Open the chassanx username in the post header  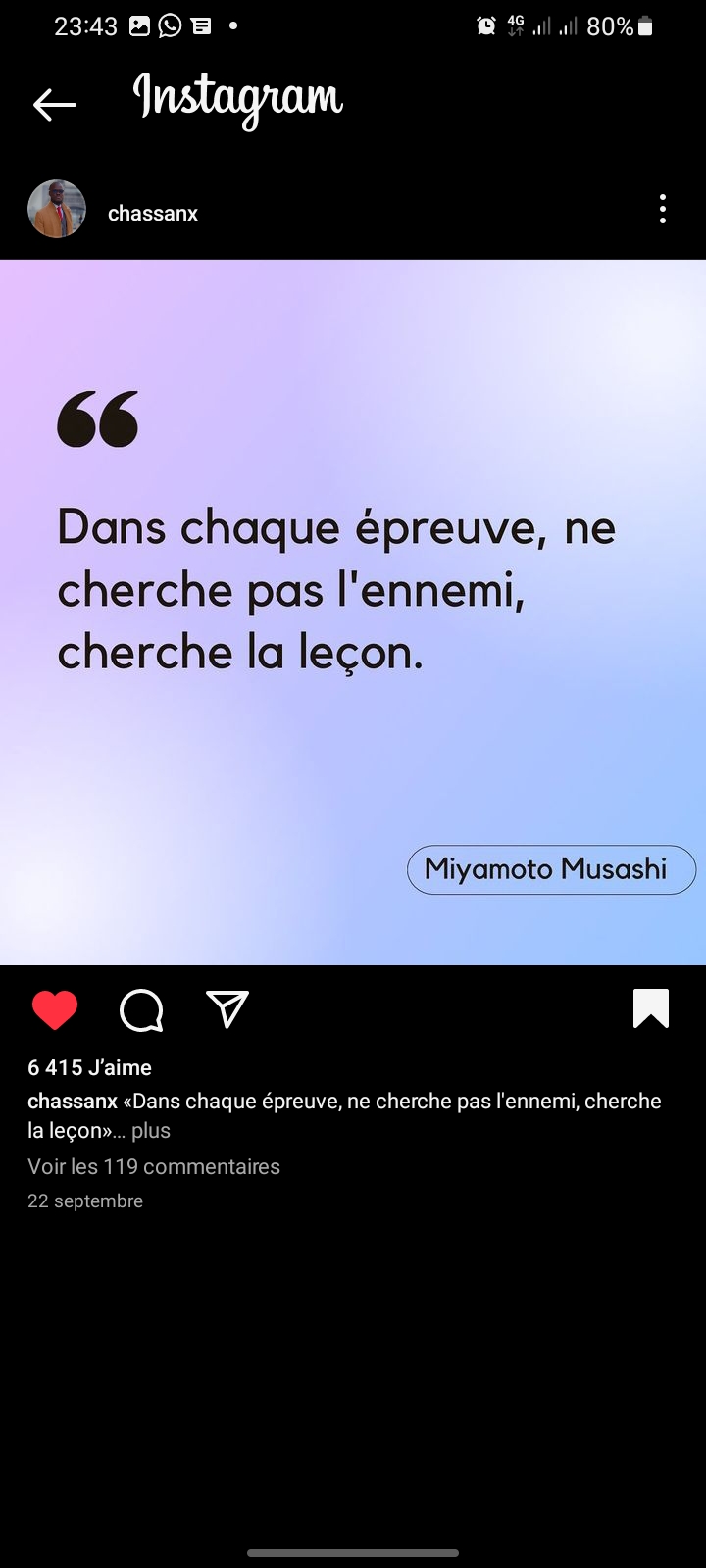[153, 214]
